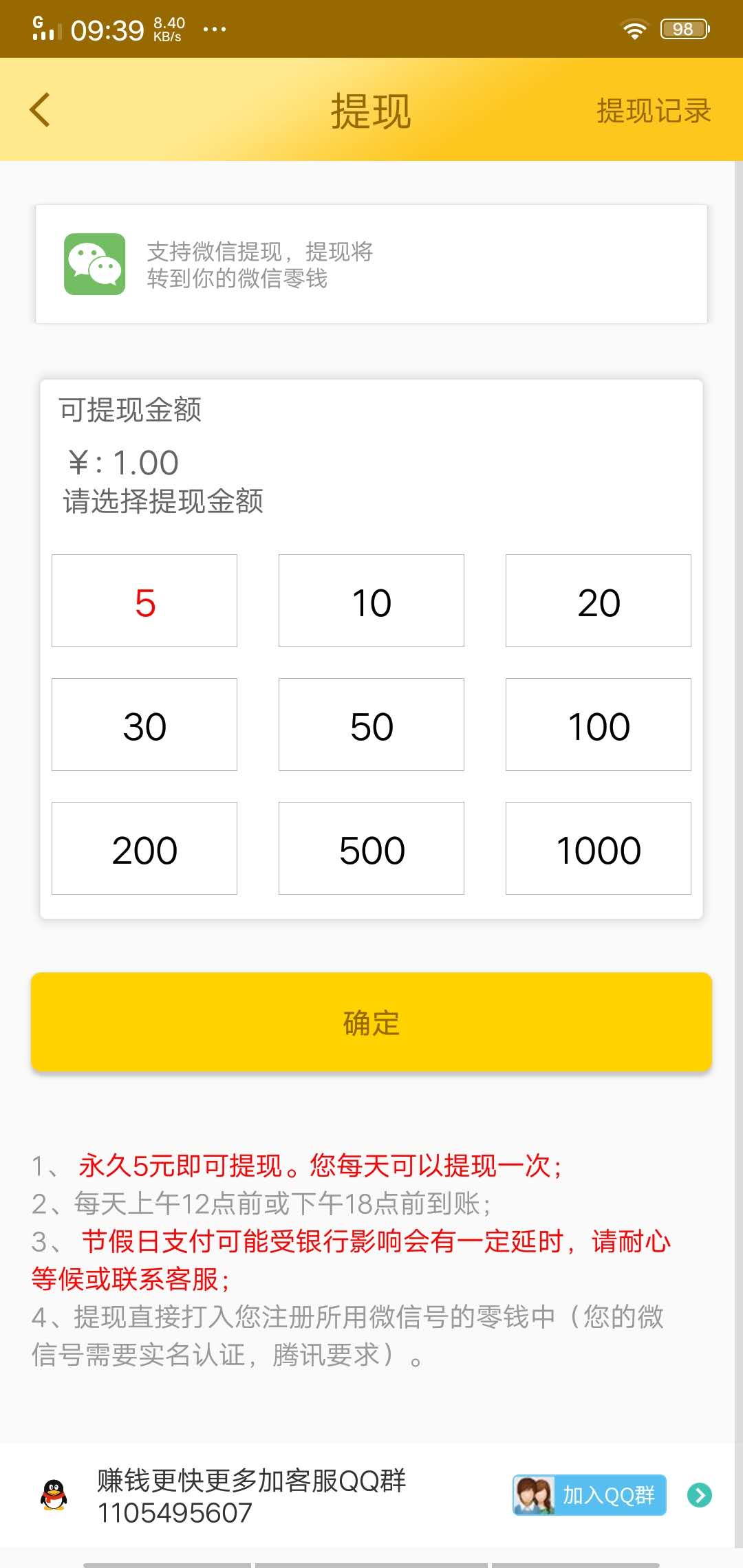The height and width of the screenshot is (1568, 743).
Task: Click the ¥1.00 available balance text
Action: (119, 461)
